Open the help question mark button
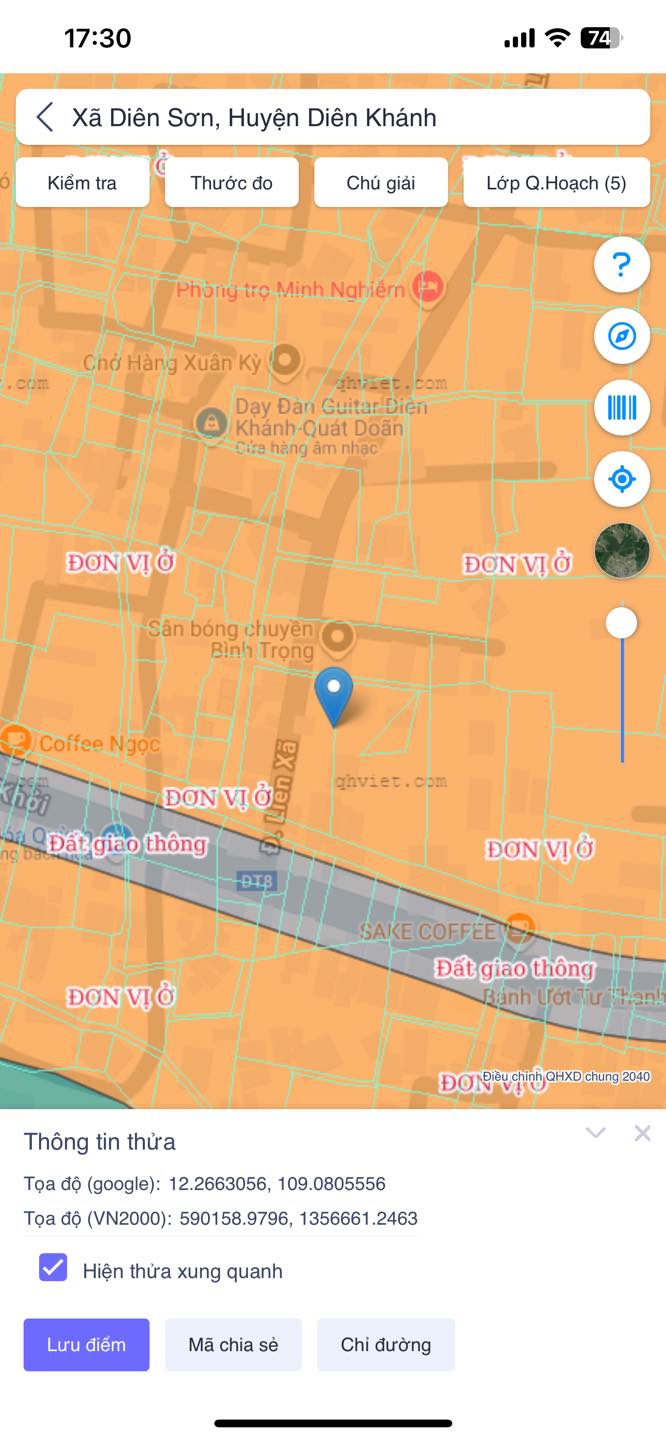Viewport: 666px width, 1440px height. [x=622, y=265]
